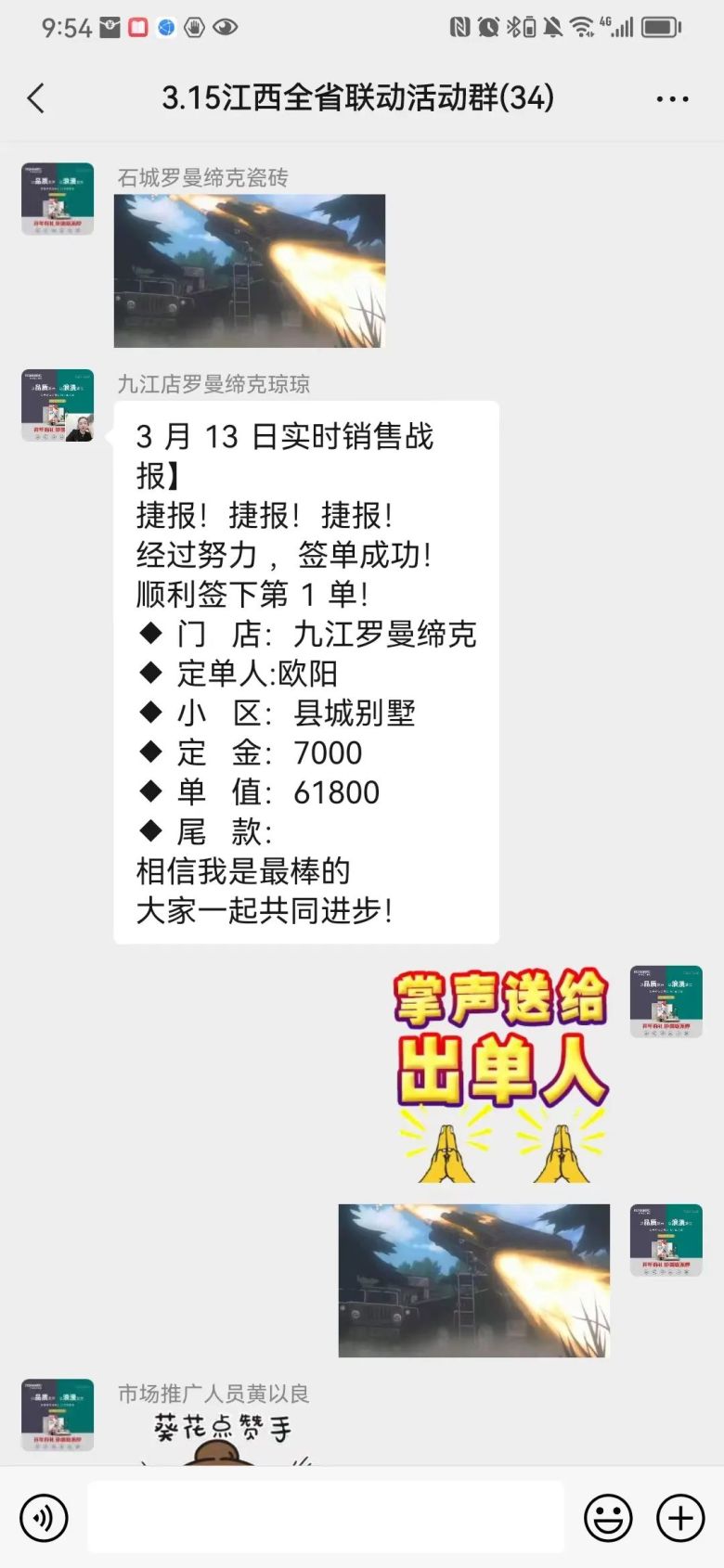Image resolution: width=724 pixels, height=1568 pixels.
Task: View avatar of 石城罗曼缔克瓷砖
Action: [x=58, y=199]
